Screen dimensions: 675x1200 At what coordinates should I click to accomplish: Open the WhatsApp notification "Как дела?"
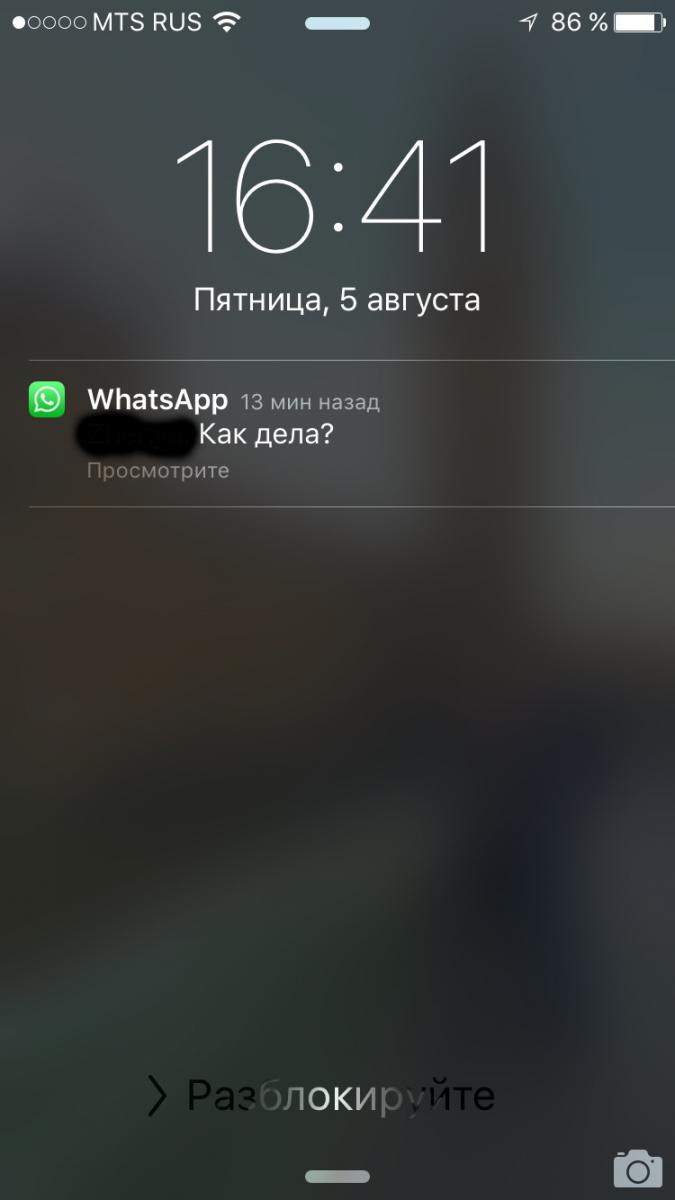coord(351,433)
